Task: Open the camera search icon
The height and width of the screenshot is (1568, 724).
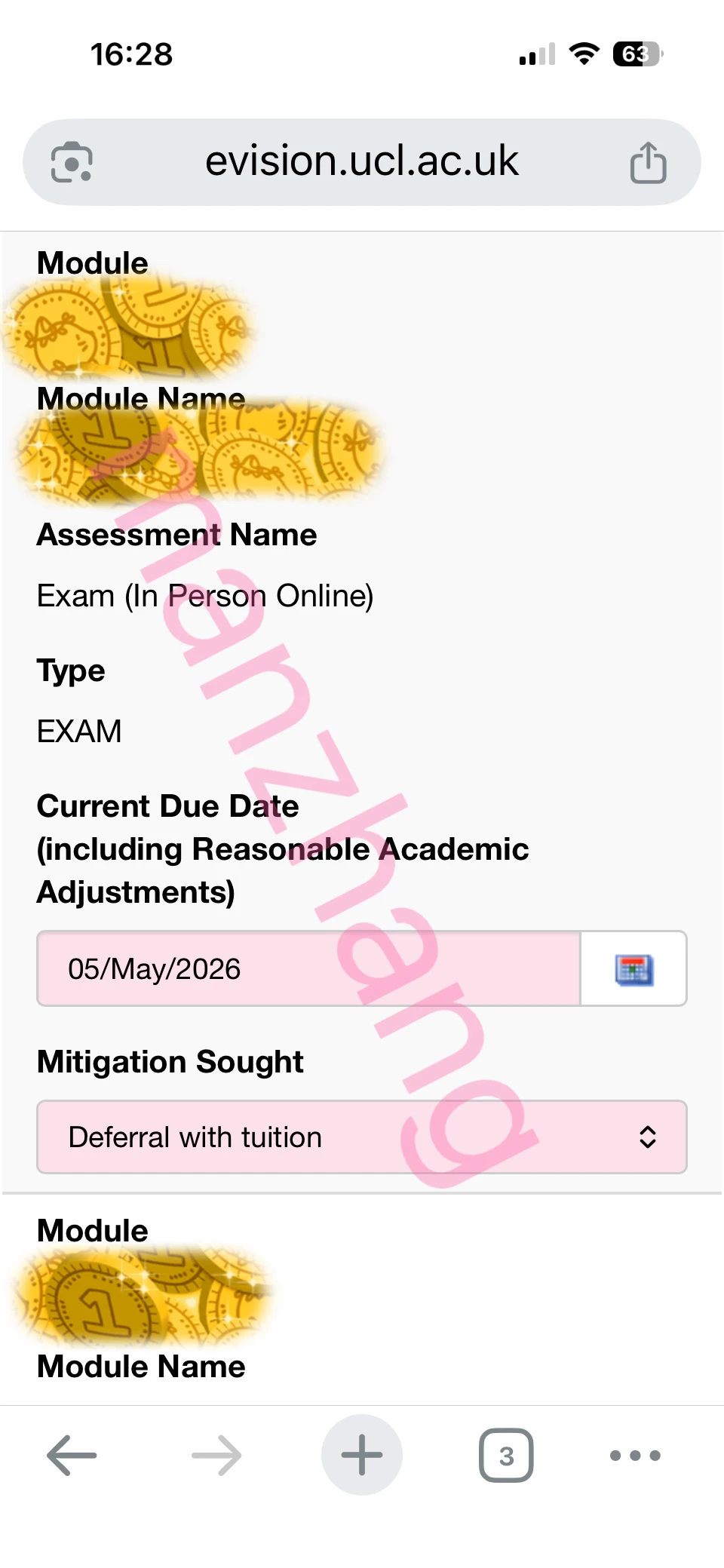Action: (x=72, y=162)
